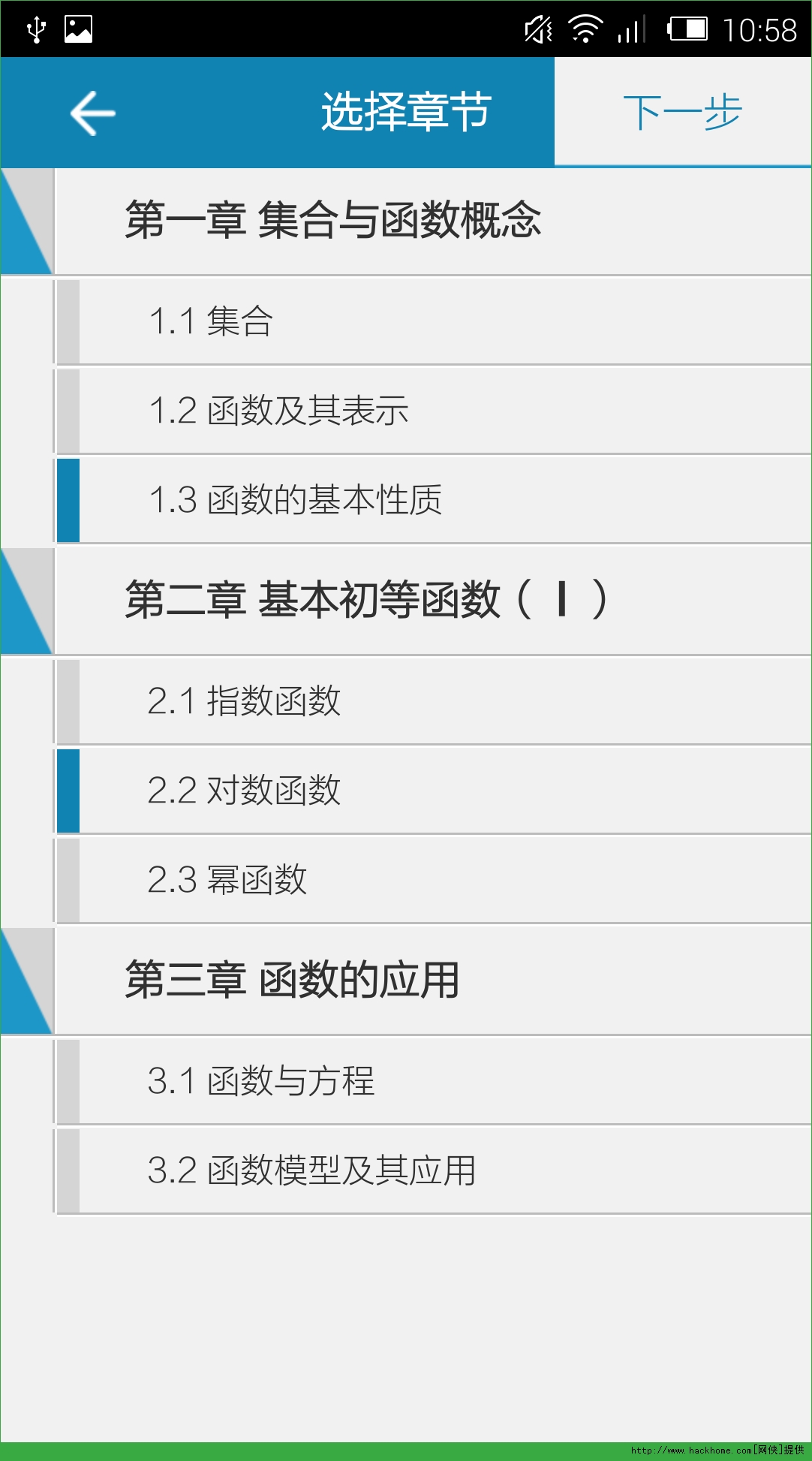Viewport: 812px width, 1461px height.
Task: Tap the 下一步 button
Action: pos(683,112)
